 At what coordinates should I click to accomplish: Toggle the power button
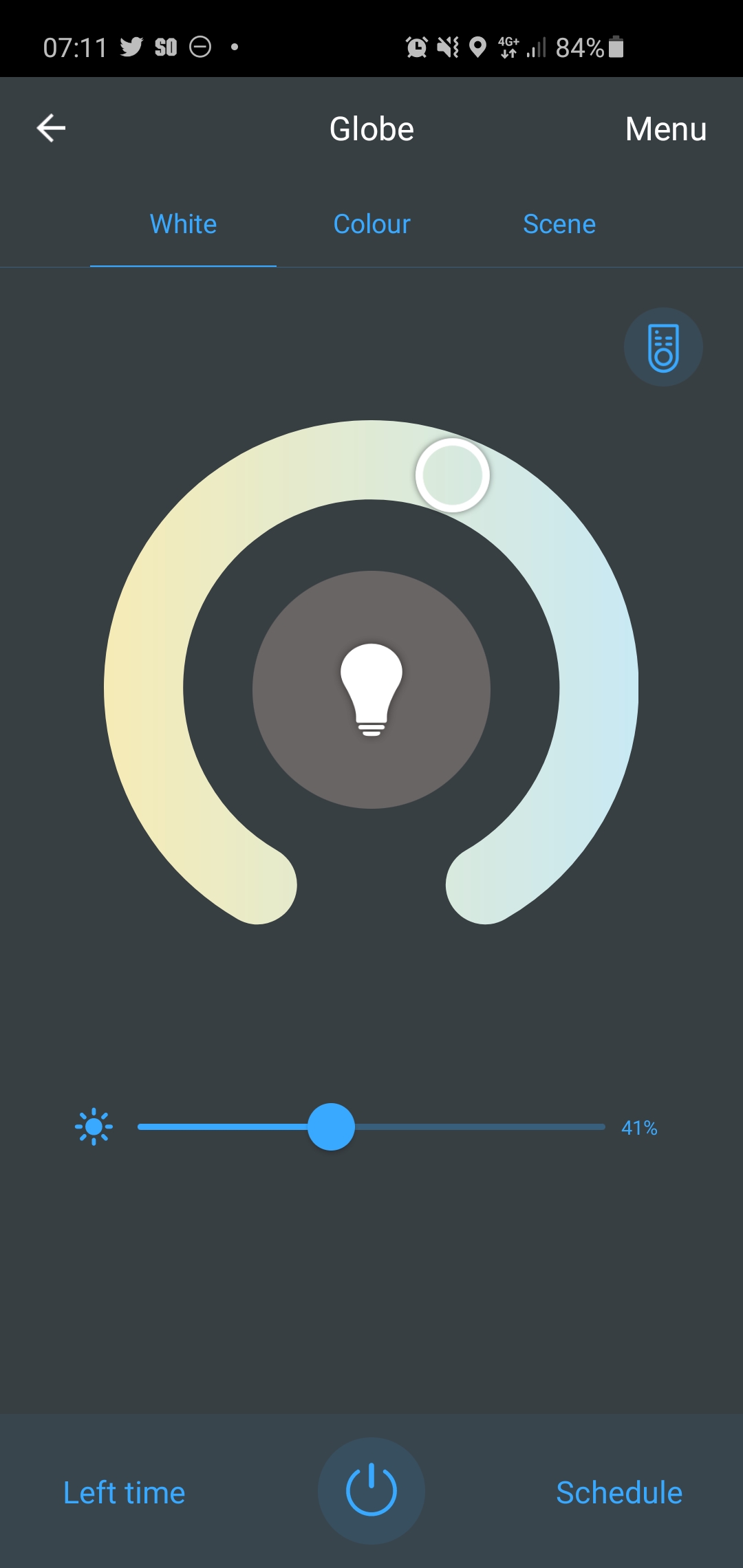point(371,1490)
